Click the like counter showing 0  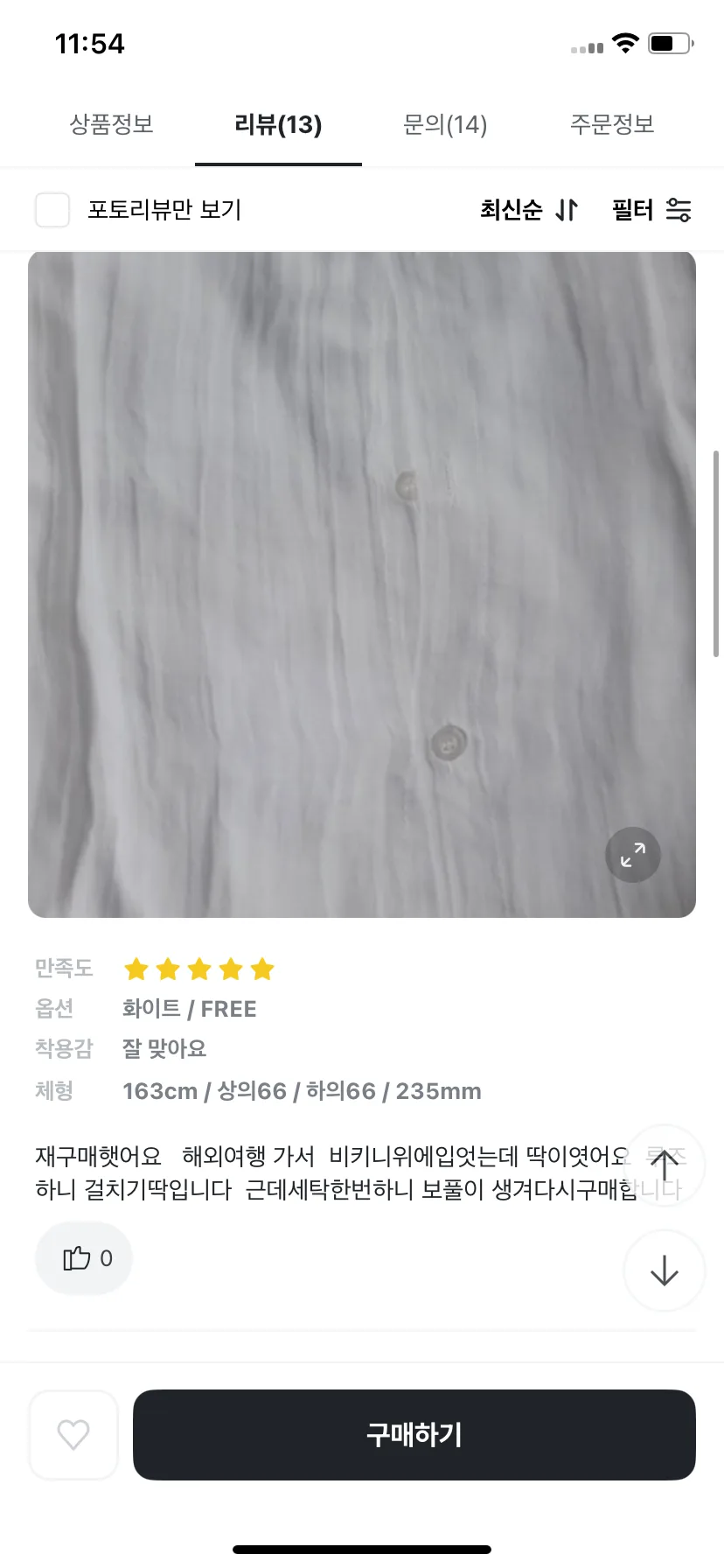click(107, 1257)
